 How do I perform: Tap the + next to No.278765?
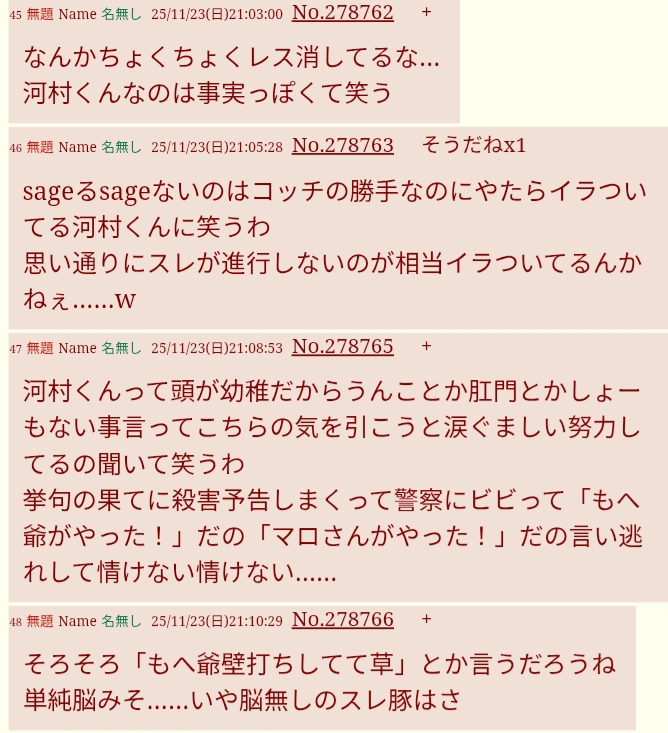pyautogui.click(x=426, y=346)
